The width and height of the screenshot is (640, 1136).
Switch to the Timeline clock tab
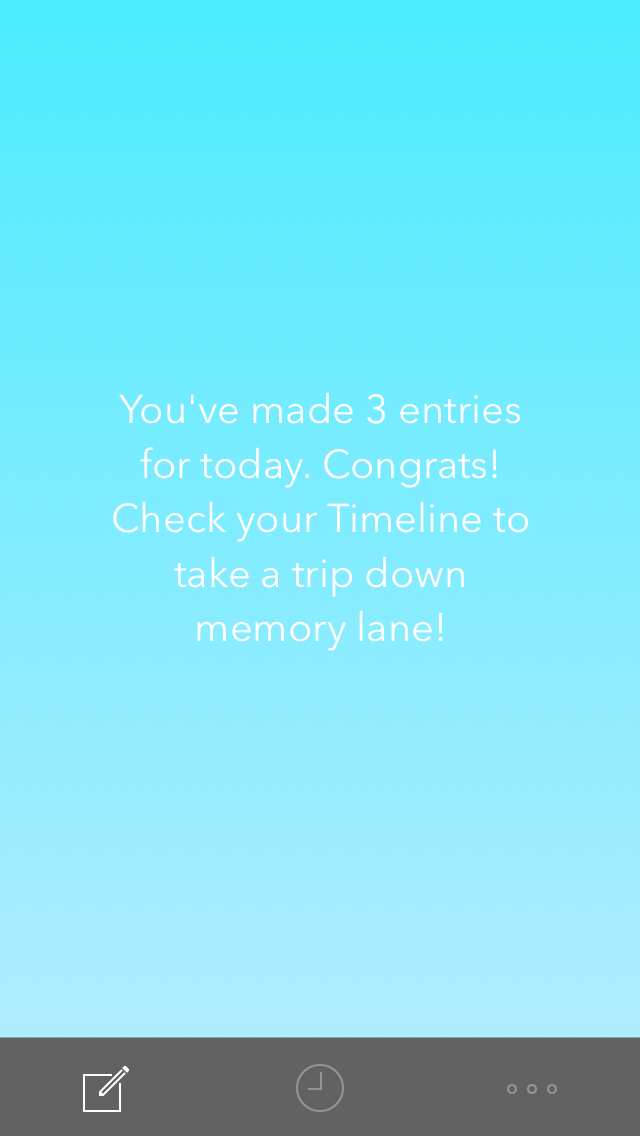point(320,1088)
